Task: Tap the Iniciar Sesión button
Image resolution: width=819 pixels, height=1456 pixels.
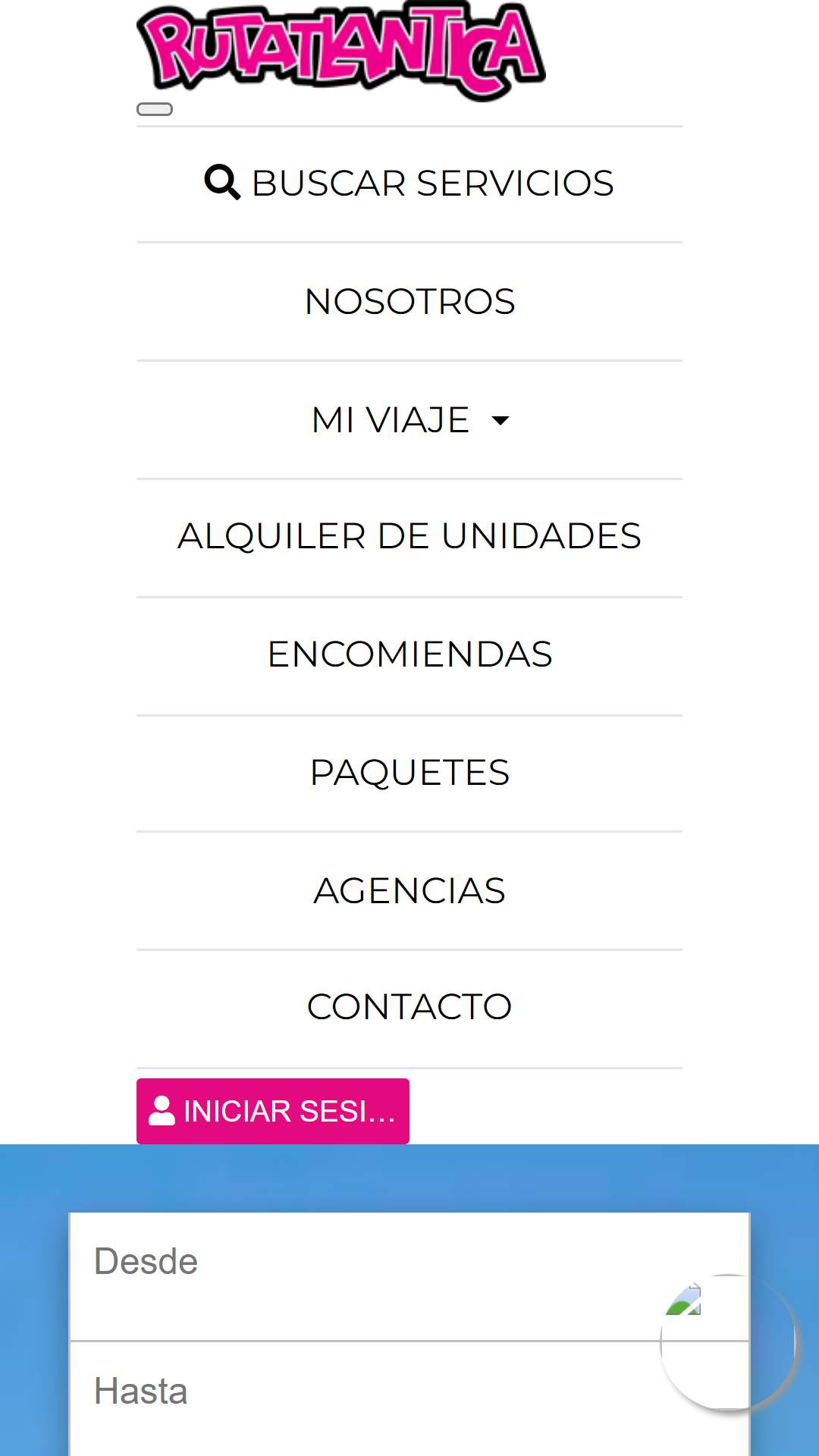Action: point(273,1111)
